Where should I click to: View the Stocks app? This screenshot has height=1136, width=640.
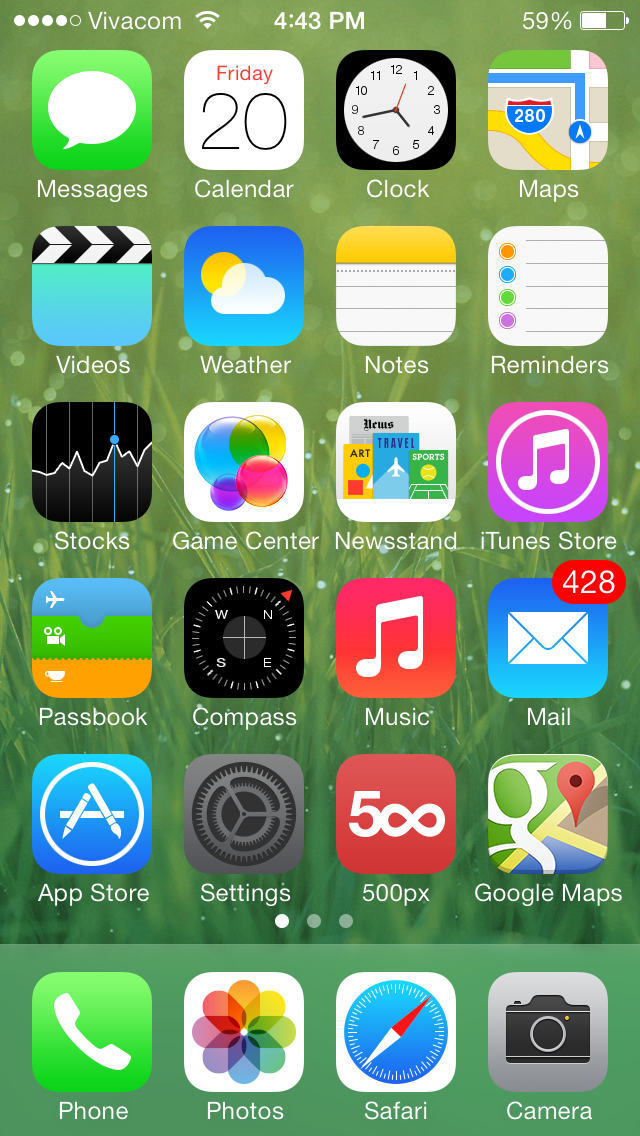pyautogui.click(x=92, y=462)
